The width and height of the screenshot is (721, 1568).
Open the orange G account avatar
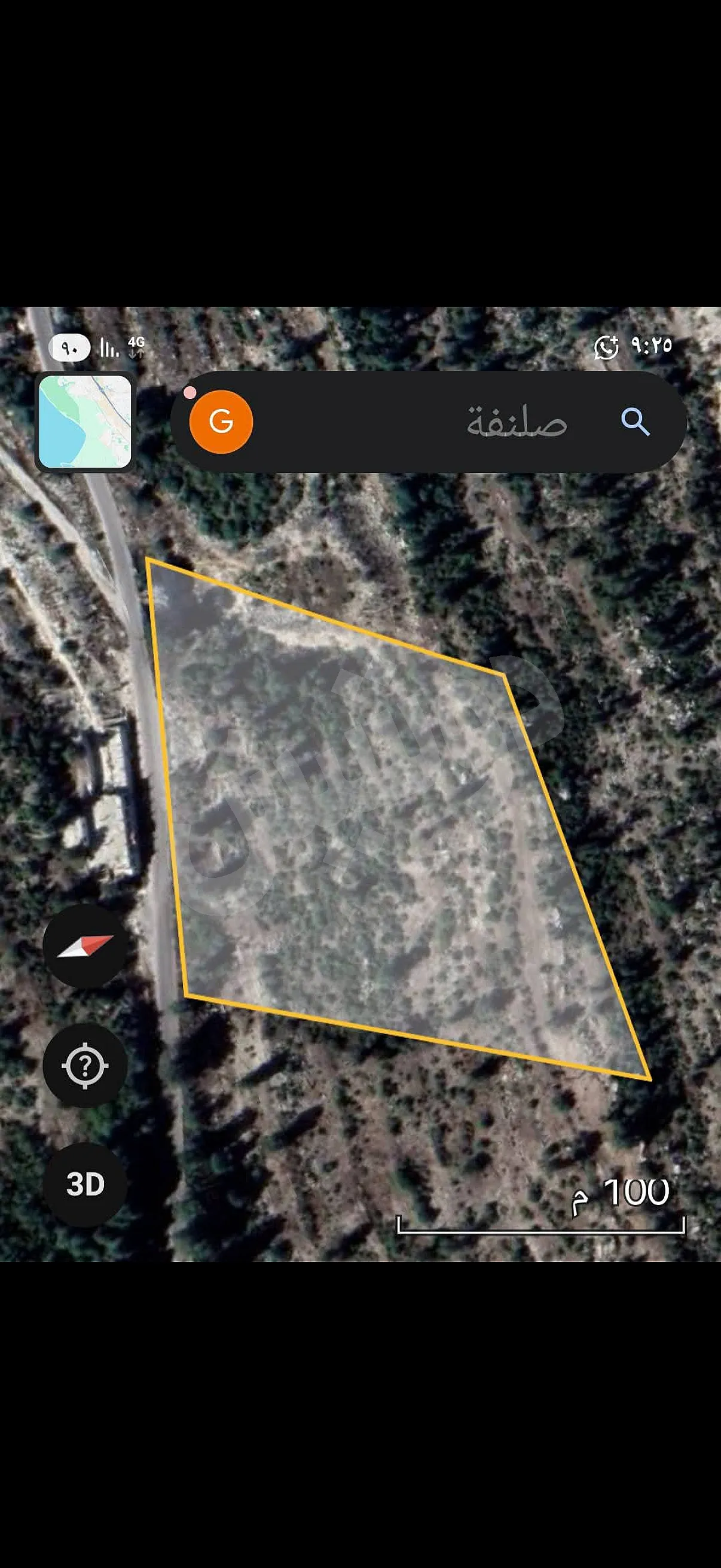coord(221,421)
